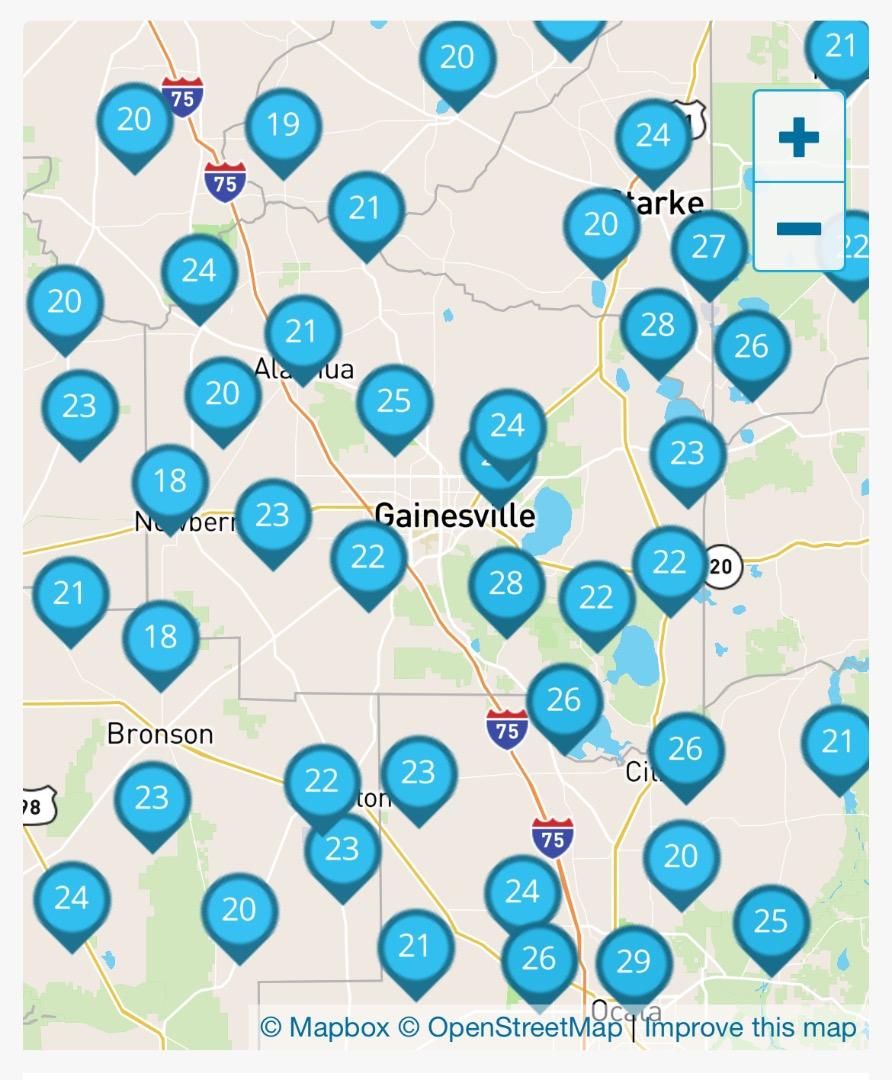This screenshot has width=892, height=1080.
Task: Open the marker labeled 27
Action: click(708, 247)
